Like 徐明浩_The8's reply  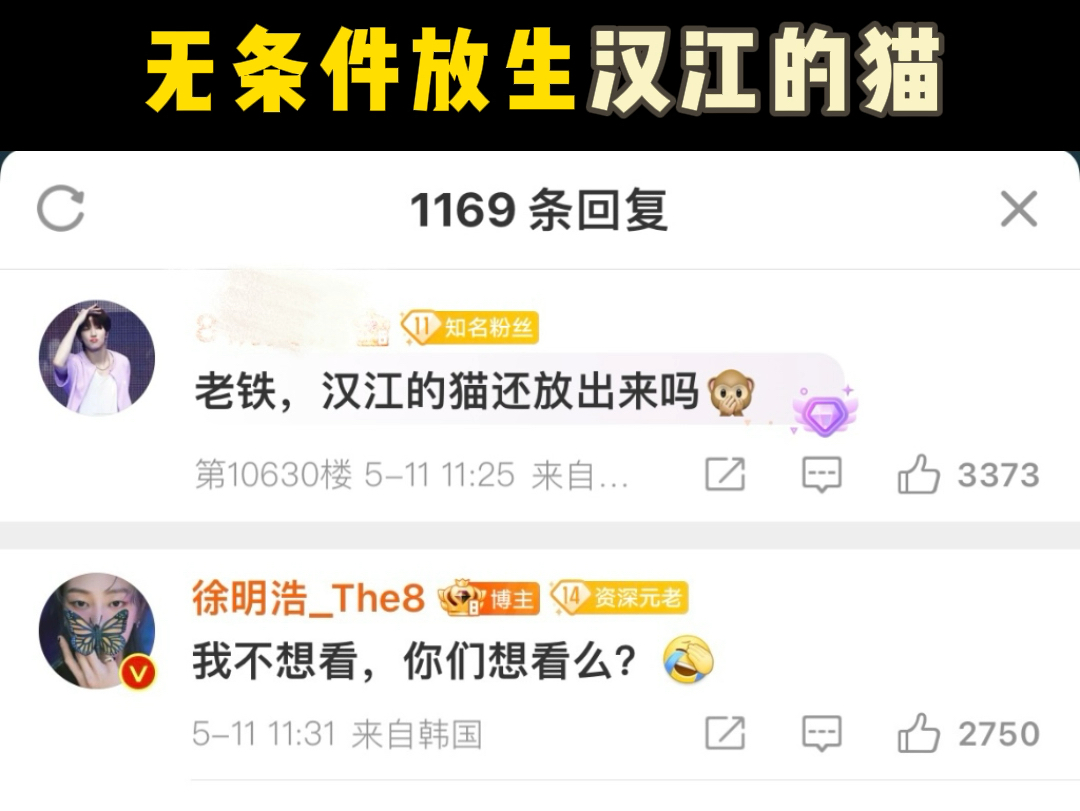coord(919,735)
